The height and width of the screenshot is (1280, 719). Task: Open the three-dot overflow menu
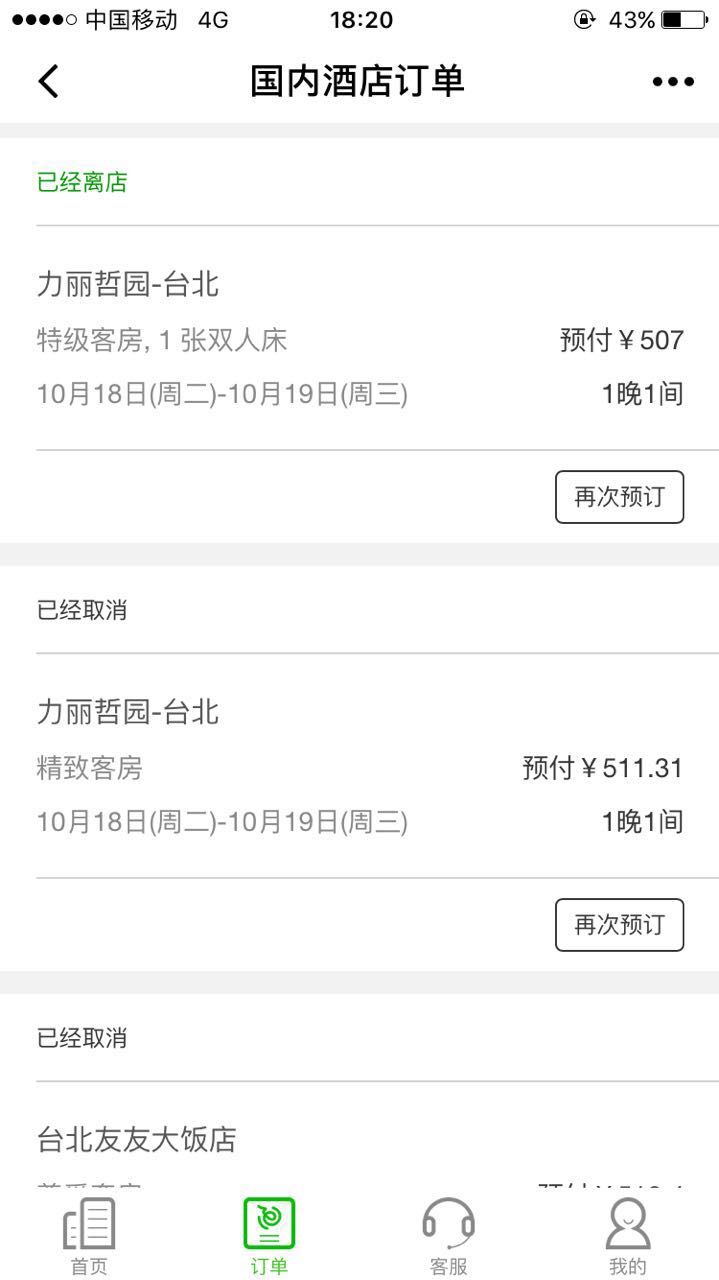(x=673, y=82)
